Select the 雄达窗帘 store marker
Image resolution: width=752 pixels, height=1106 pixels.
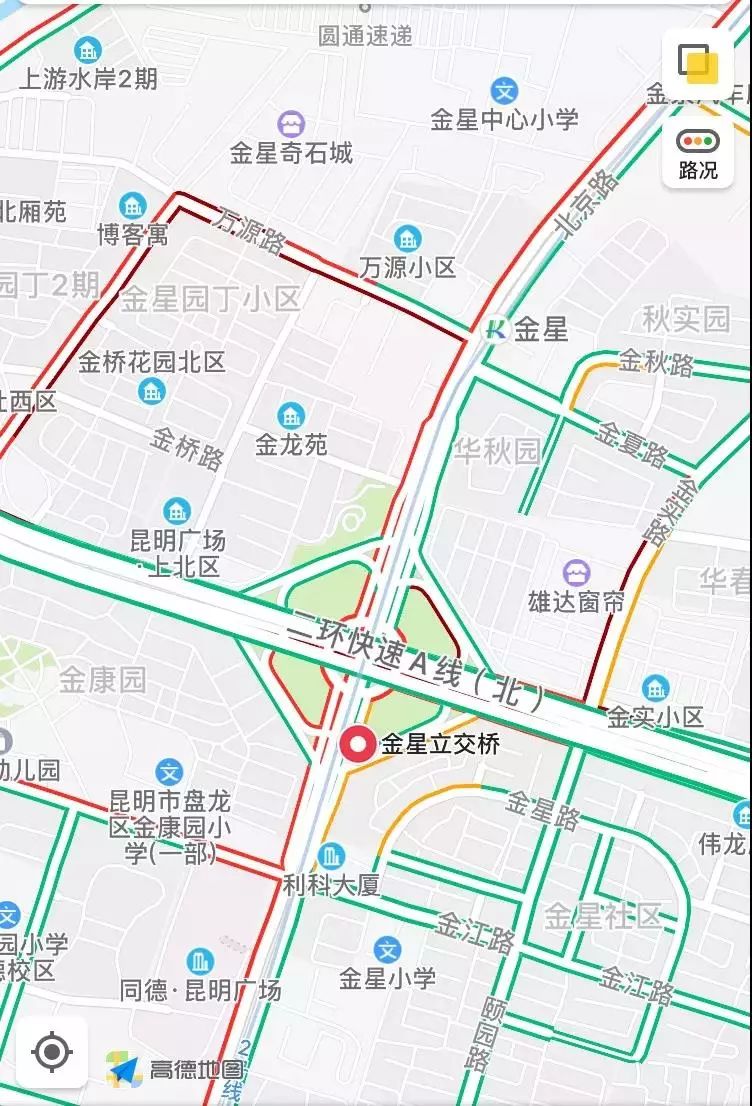pyautogui.click(x=575, y=570)
